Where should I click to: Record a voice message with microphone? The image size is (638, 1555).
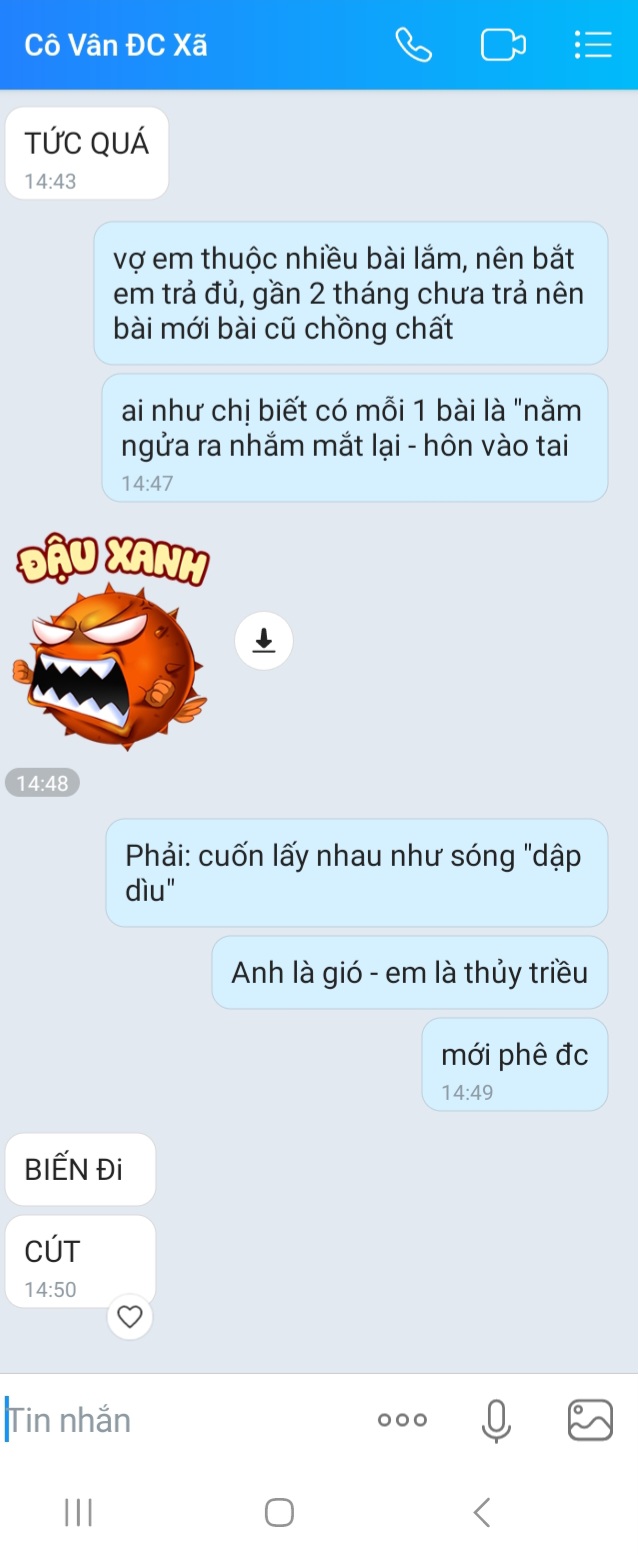[496, 1420]
